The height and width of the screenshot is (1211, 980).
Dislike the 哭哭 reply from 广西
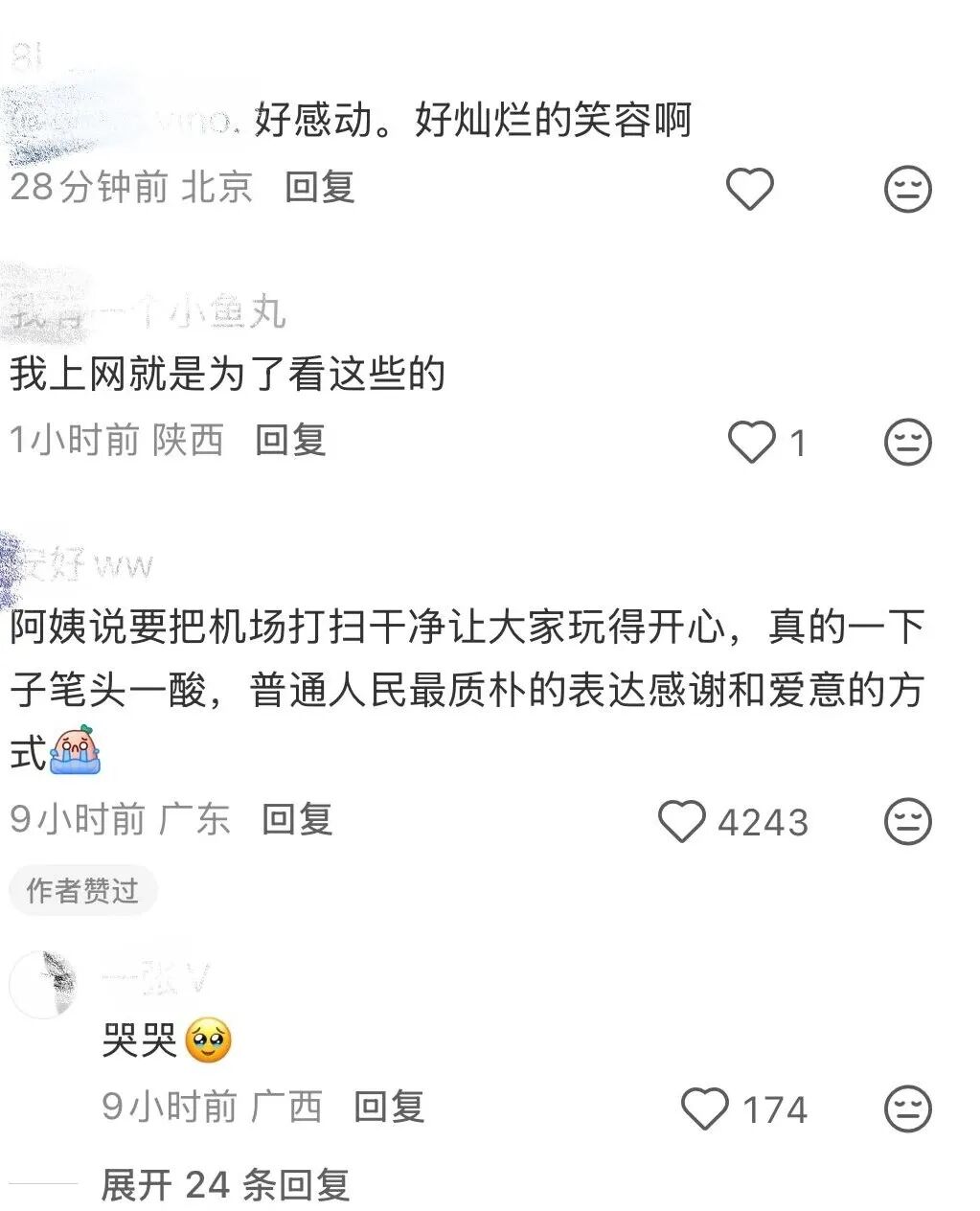(906, 1108)
